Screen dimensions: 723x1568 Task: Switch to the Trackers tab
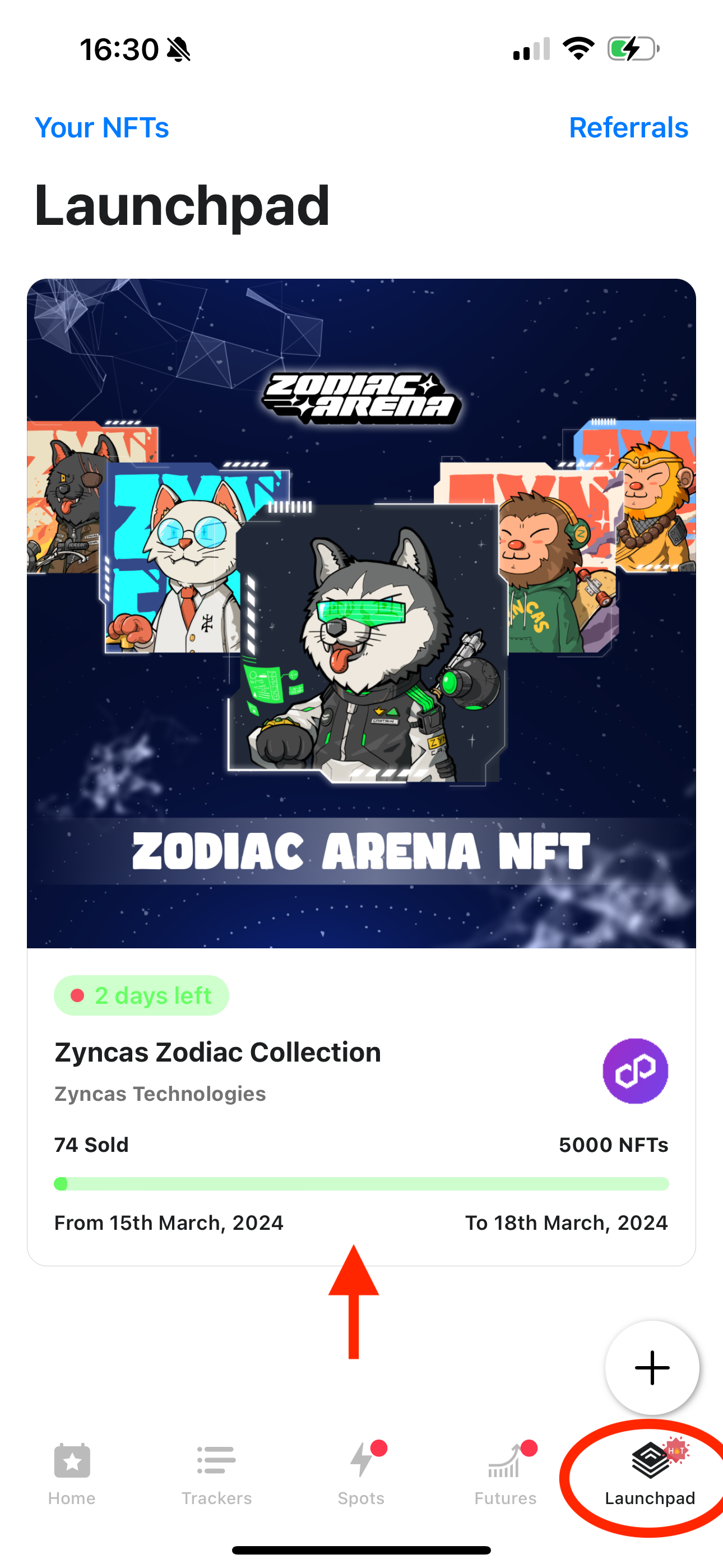pos(216,1473)
